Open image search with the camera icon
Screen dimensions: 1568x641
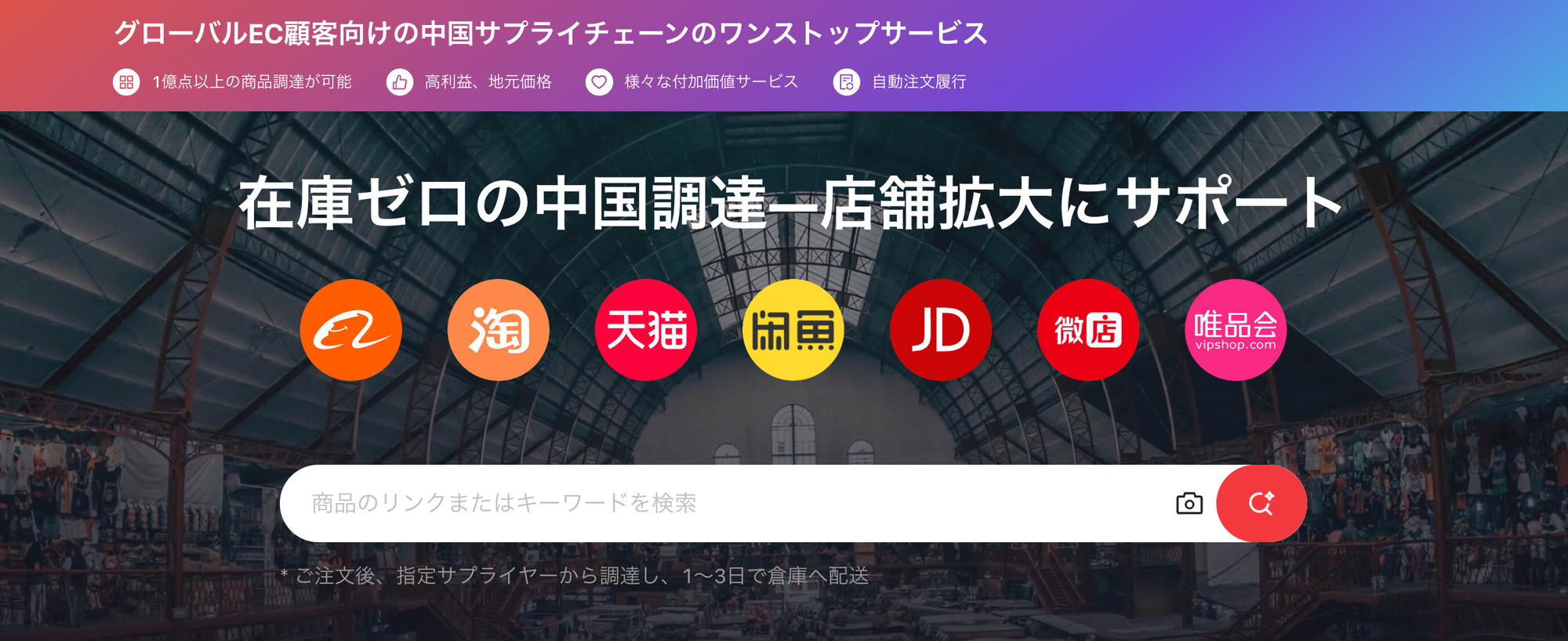point(1189,503)
